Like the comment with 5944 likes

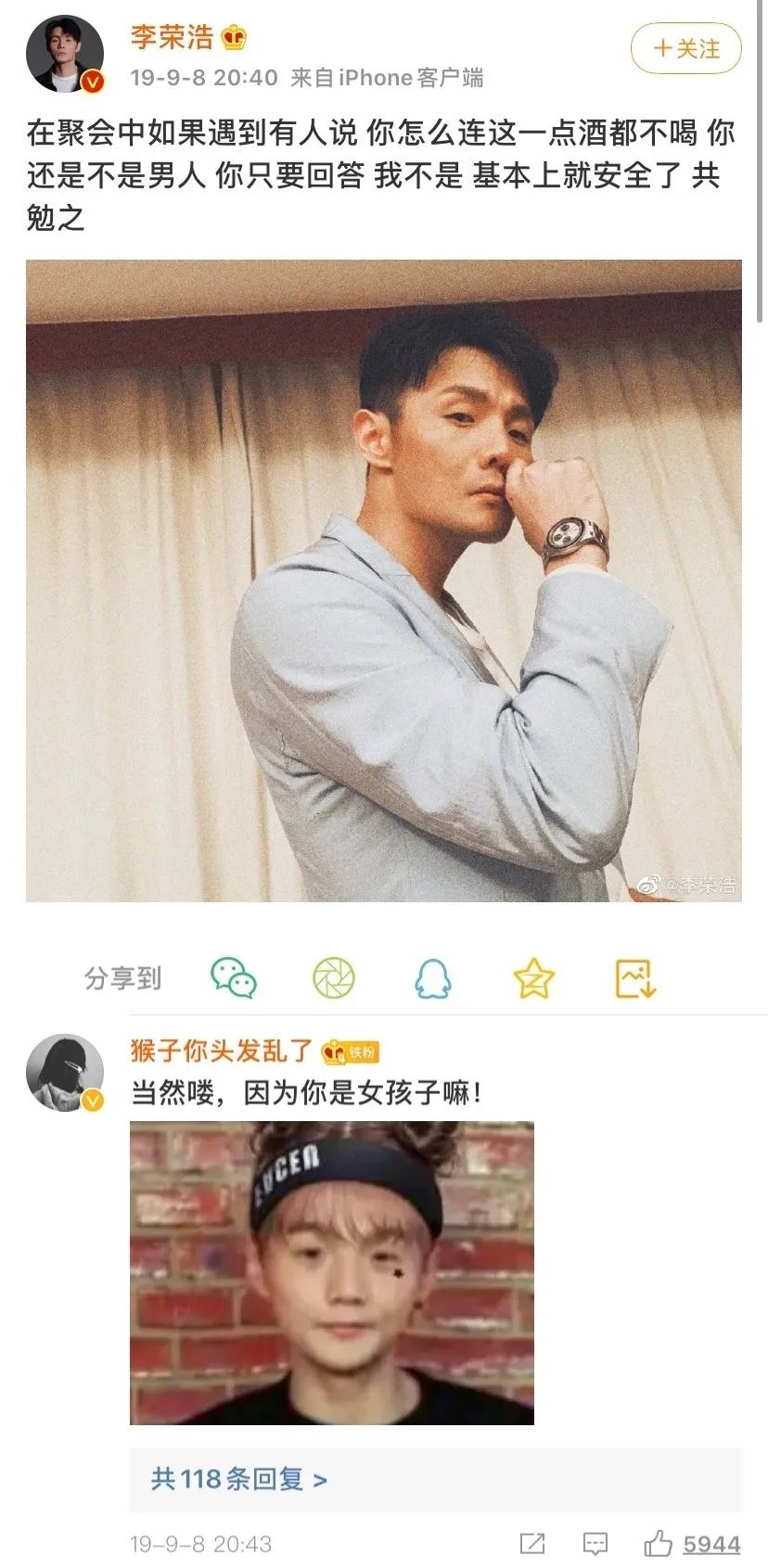(x=659, y=1543)
